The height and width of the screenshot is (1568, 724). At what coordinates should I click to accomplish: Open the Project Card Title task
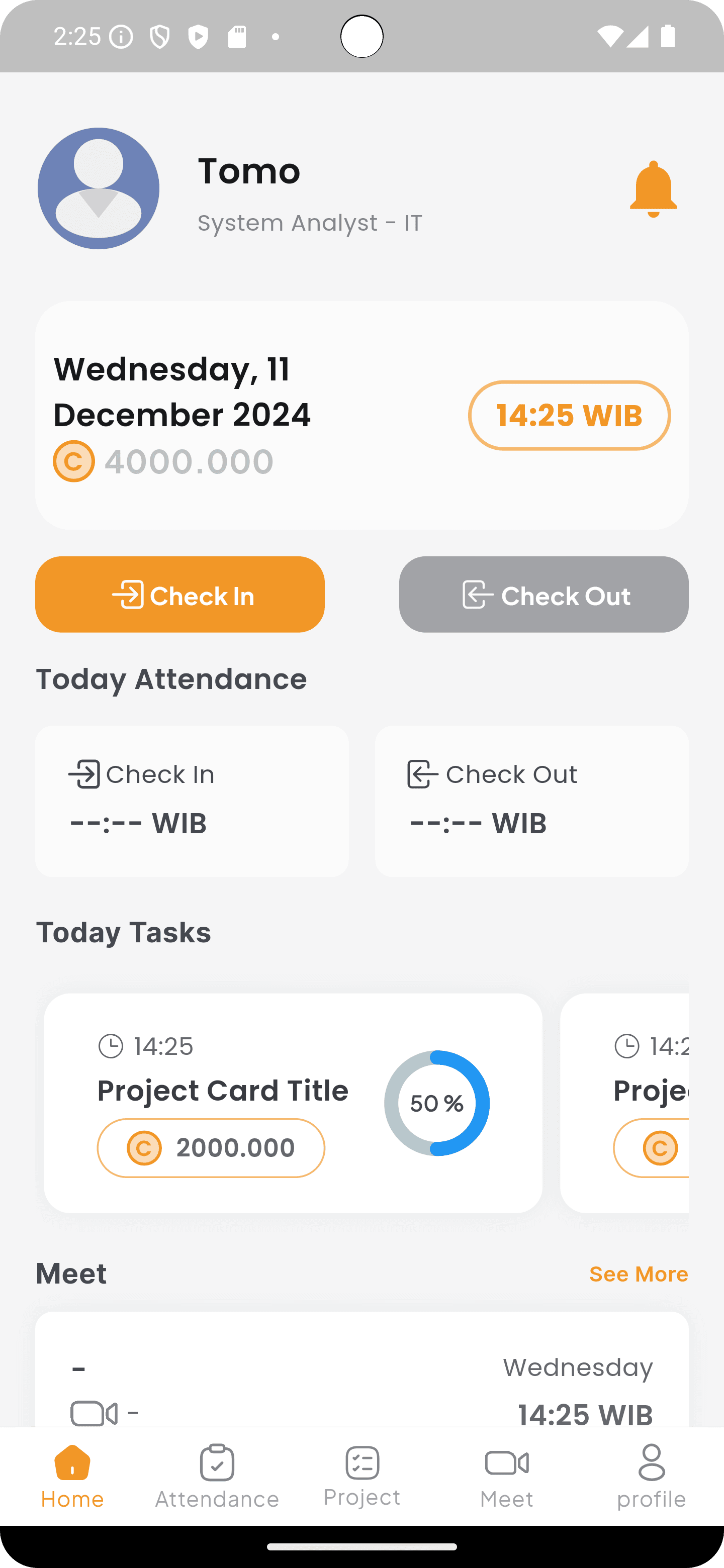point(222,1090)
